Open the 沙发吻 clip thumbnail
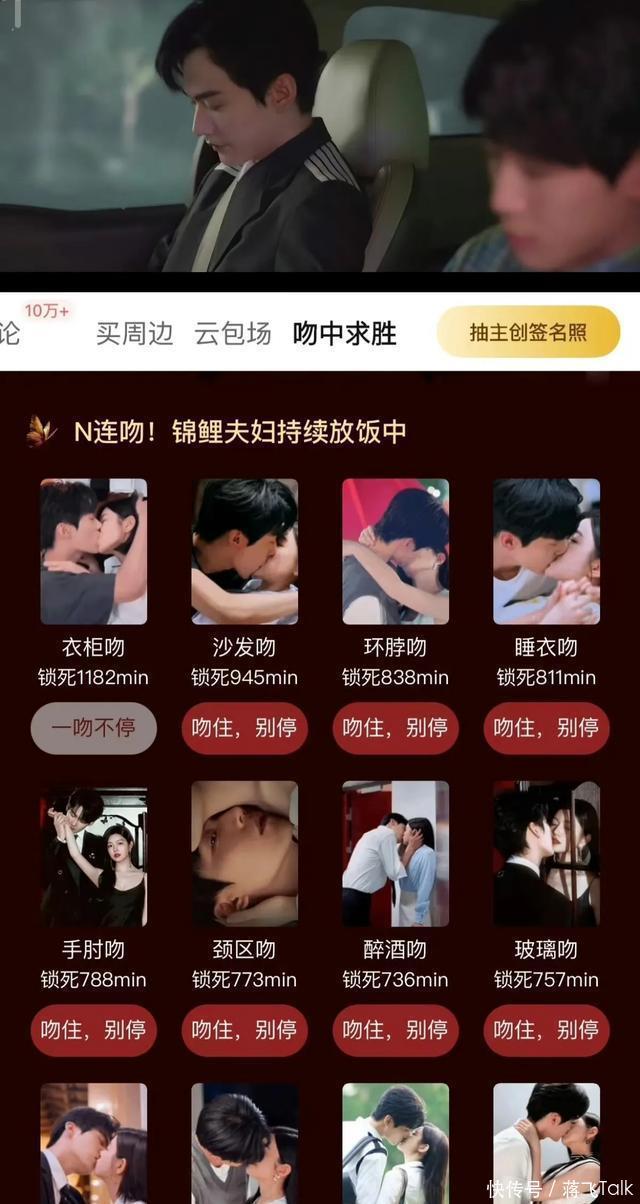Viewport: 640px width, 1204px height. (x=244, y=551)
